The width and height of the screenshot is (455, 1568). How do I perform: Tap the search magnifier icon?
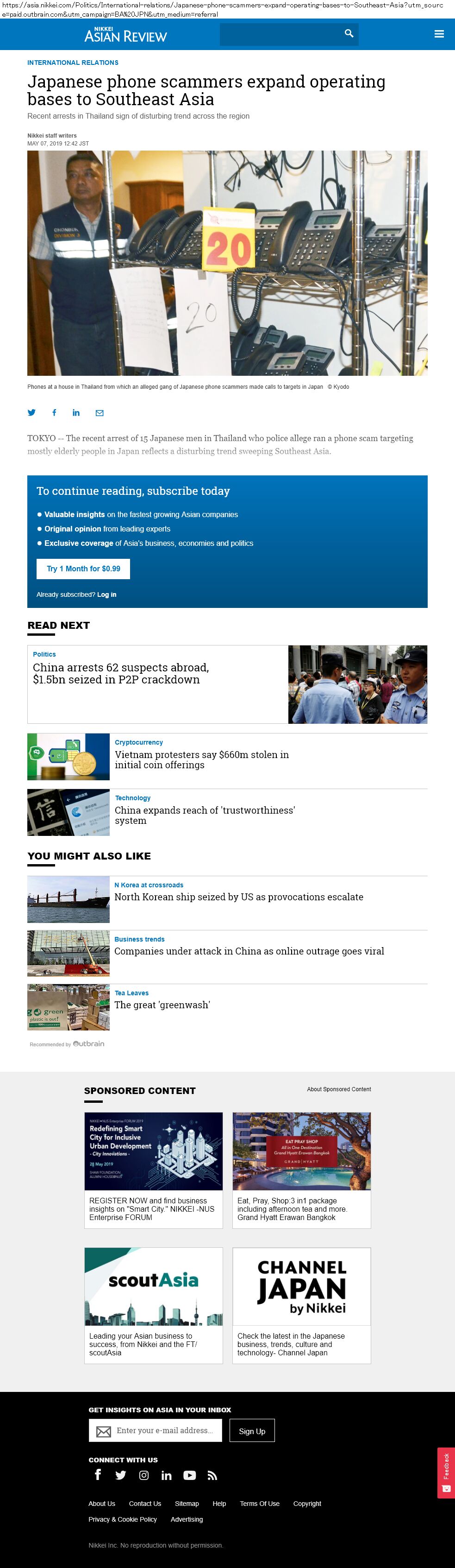click(x=349, y=33)
